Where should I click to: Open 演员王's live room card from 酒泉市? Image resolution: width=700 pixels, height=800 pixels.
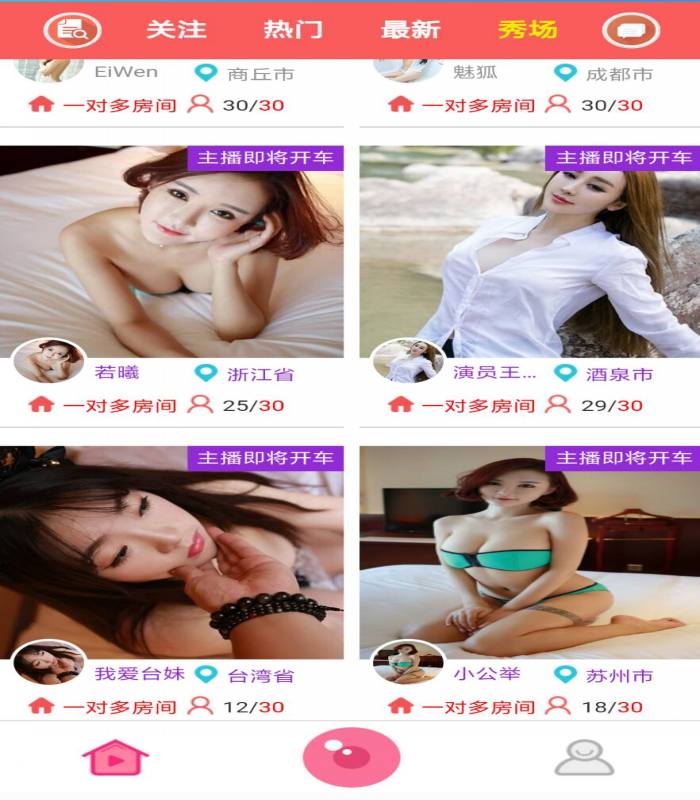530,252
